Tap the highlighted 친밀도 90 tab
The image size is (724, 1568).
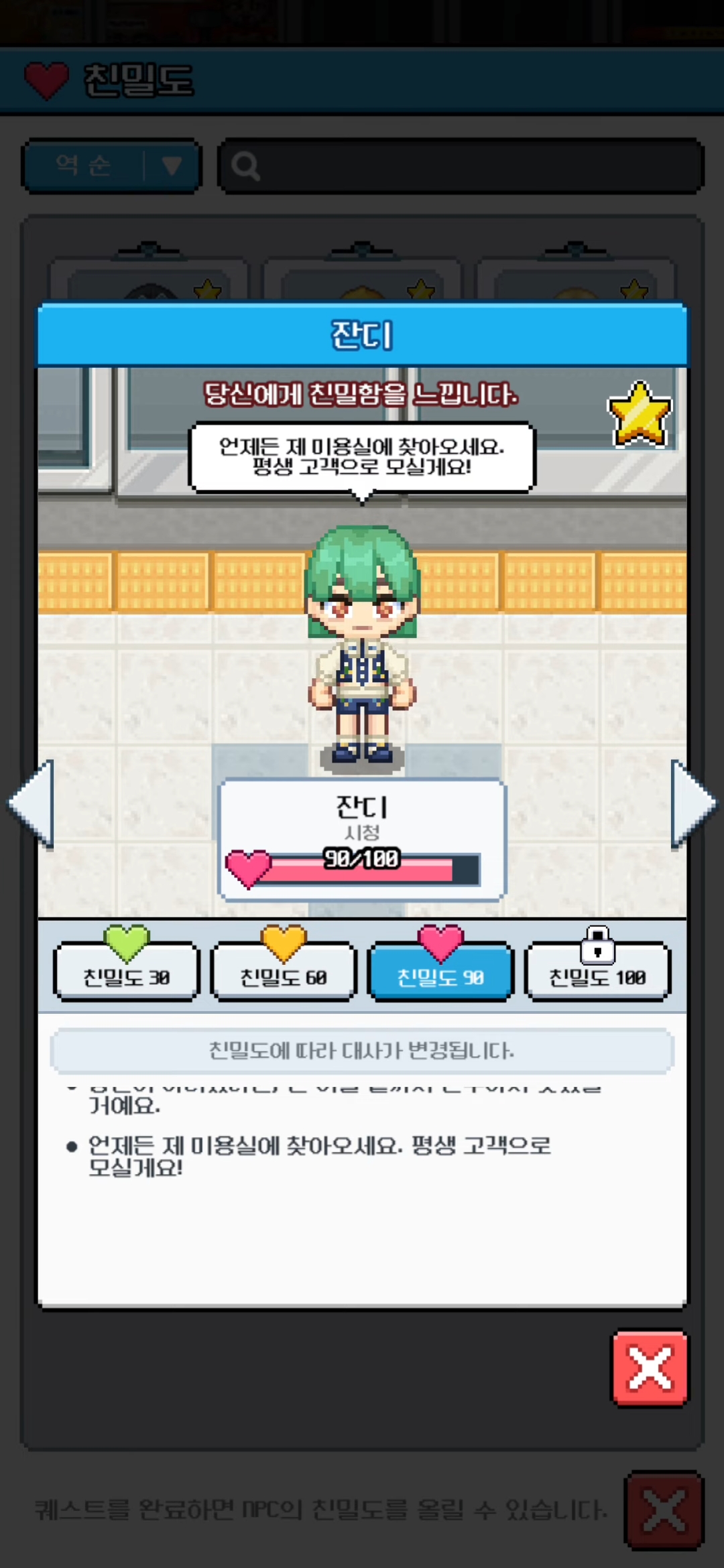point(440,972)
